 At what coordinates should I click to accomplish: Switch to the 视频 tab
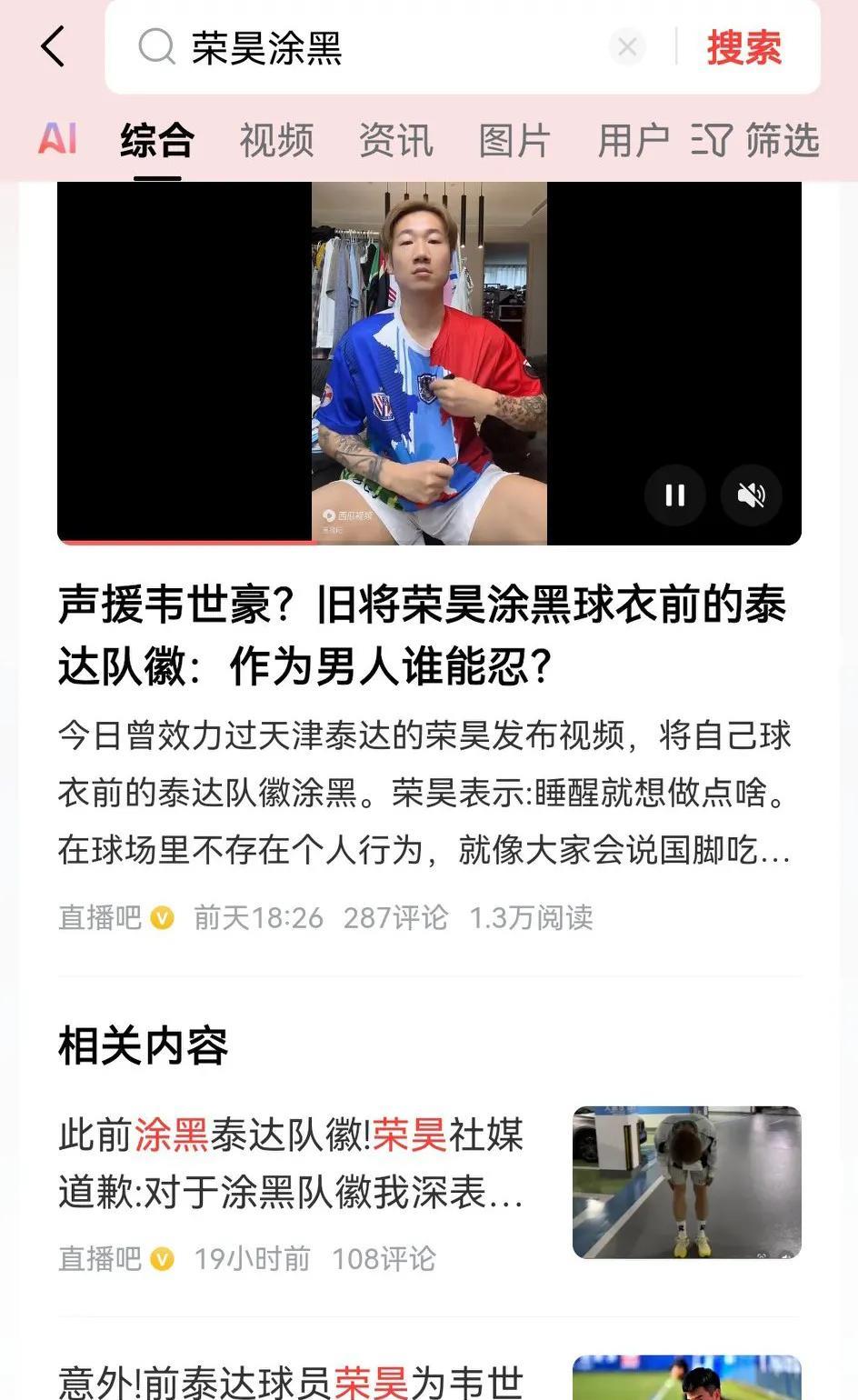276,141
